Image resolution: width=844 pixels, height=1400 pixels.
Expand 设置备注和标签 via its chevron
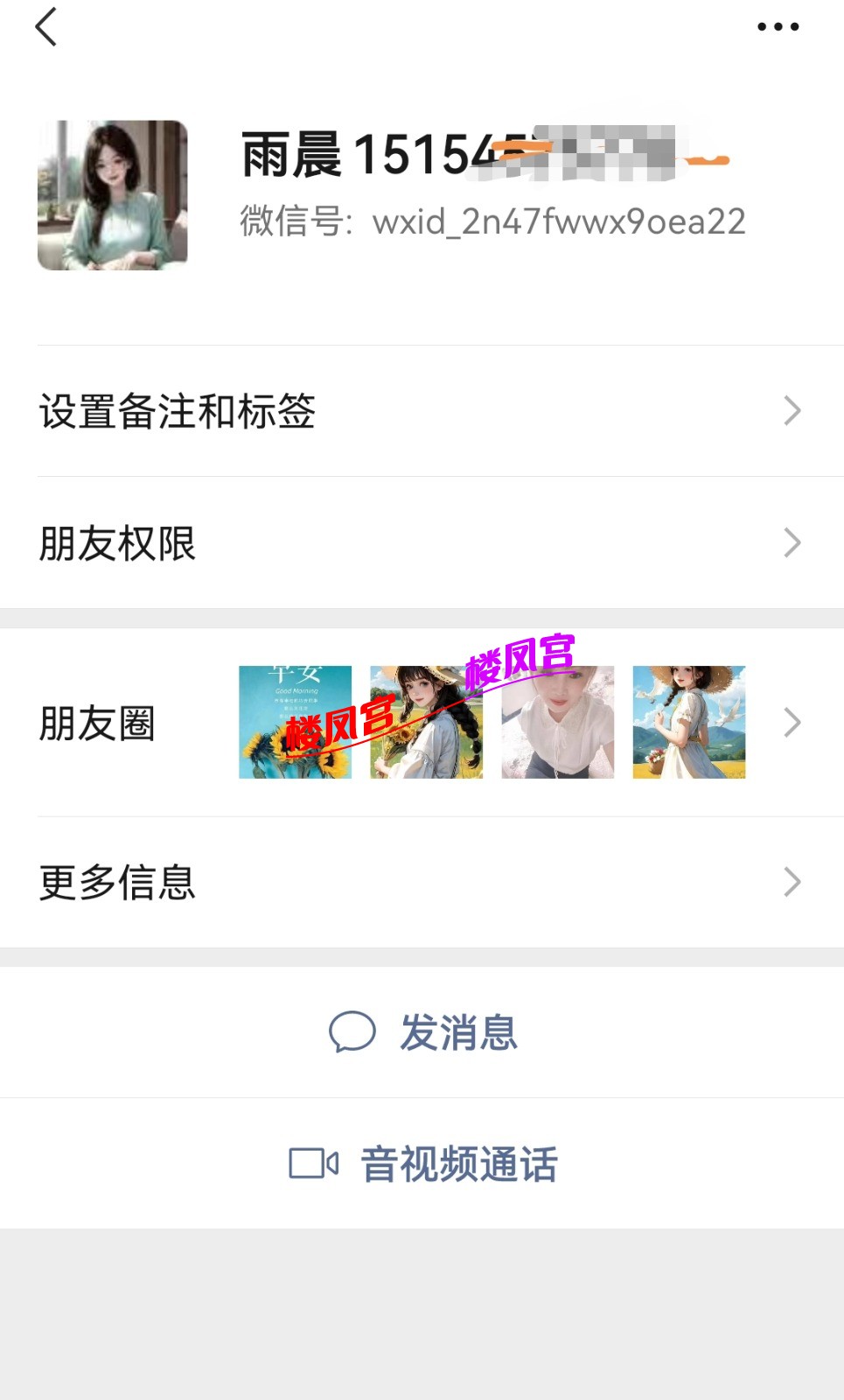(x=792, y=410)
